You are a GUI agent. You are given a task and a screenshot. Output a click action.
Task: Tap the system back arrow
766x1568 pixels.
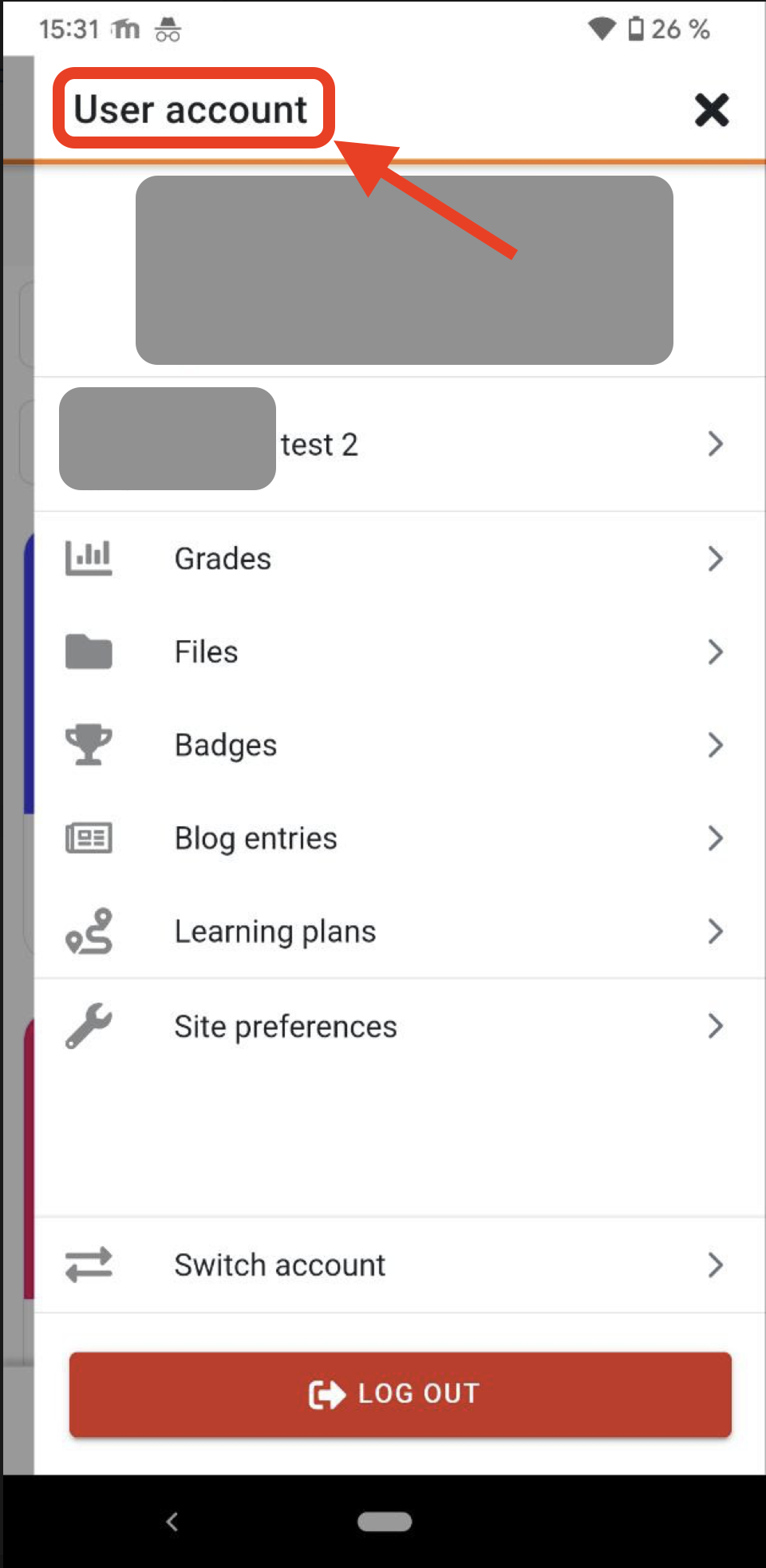(x=172, y=1522)
